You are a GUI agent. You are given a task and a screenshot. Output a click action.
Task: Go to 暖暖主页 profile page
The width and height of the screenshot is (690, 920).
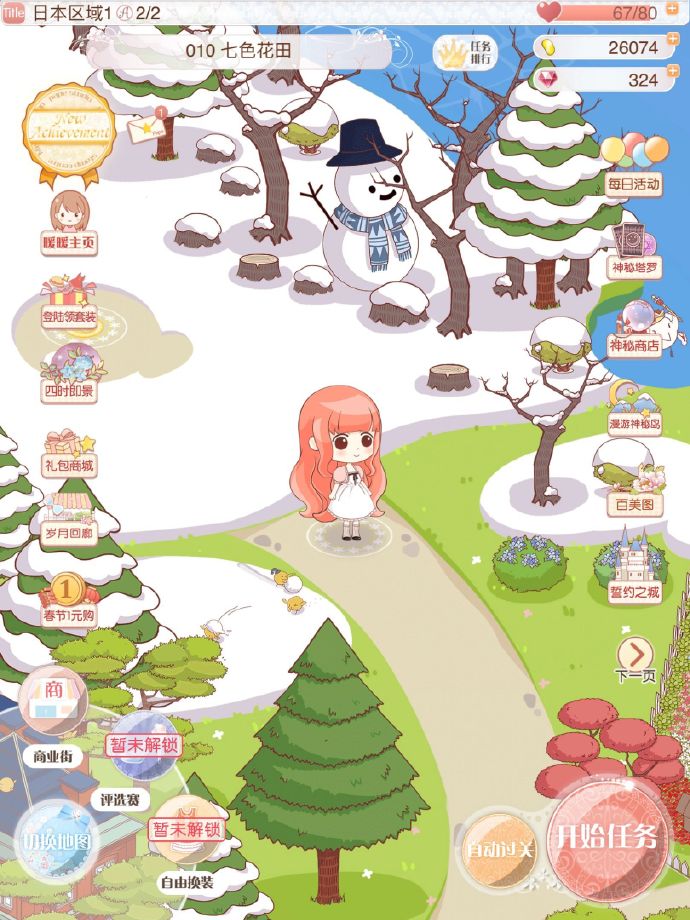pos(69,222)
